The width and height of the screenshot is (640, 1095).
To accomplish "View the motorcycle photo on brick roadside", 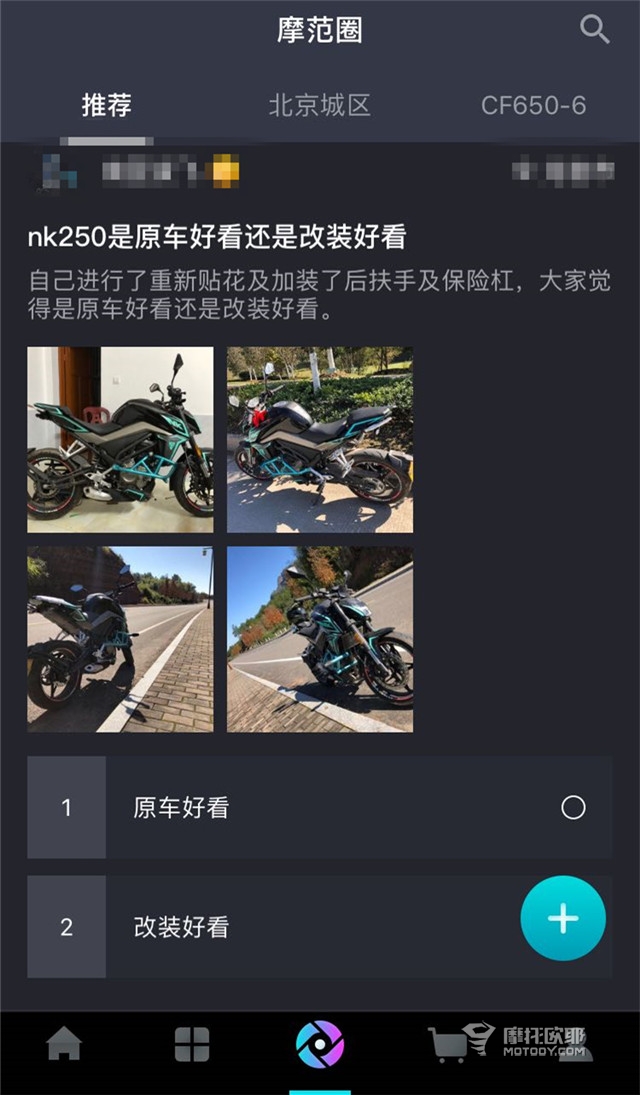I will [x=120, y=639].
